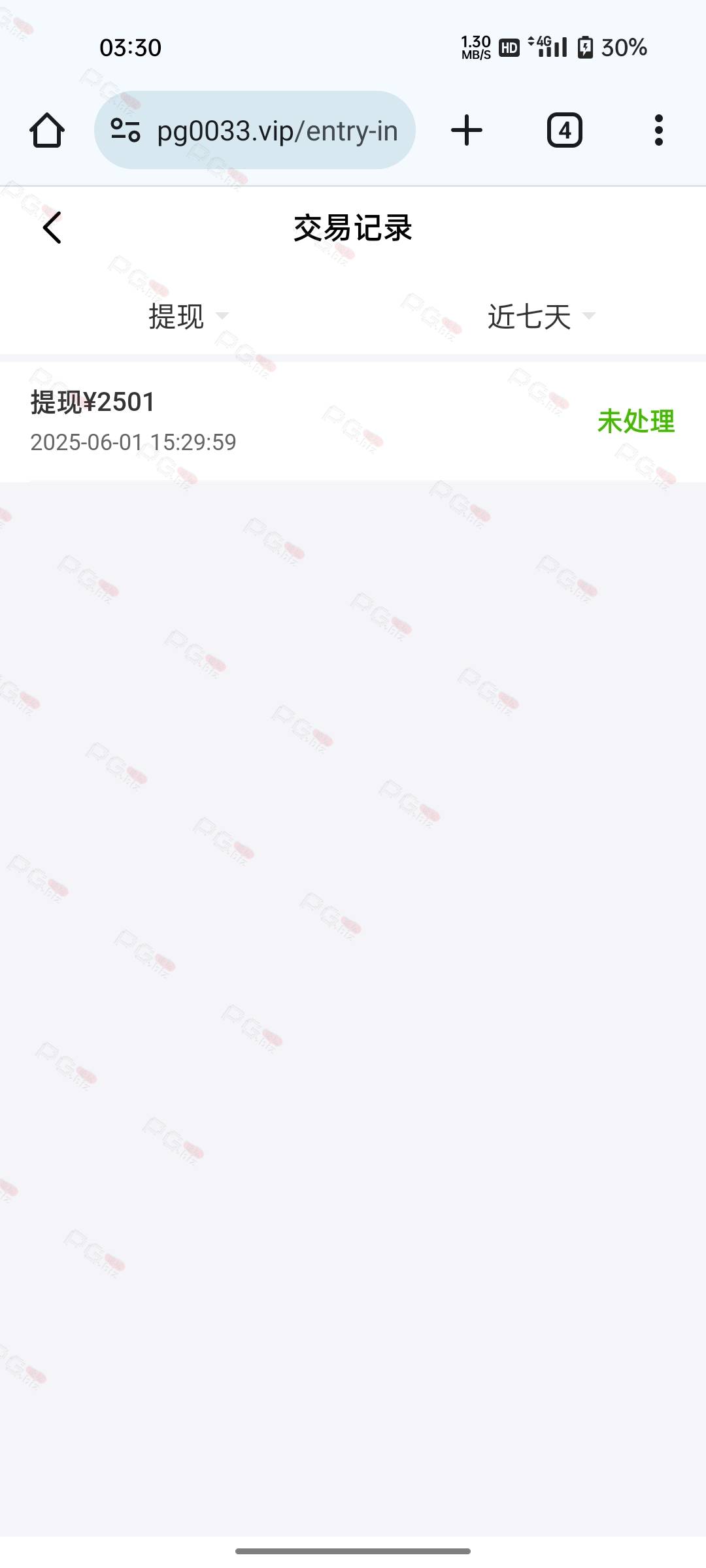Go back from the 交易记录 page
This screenshot has width=706, height=1568.
pyautogui.click(x=52, y=227)
